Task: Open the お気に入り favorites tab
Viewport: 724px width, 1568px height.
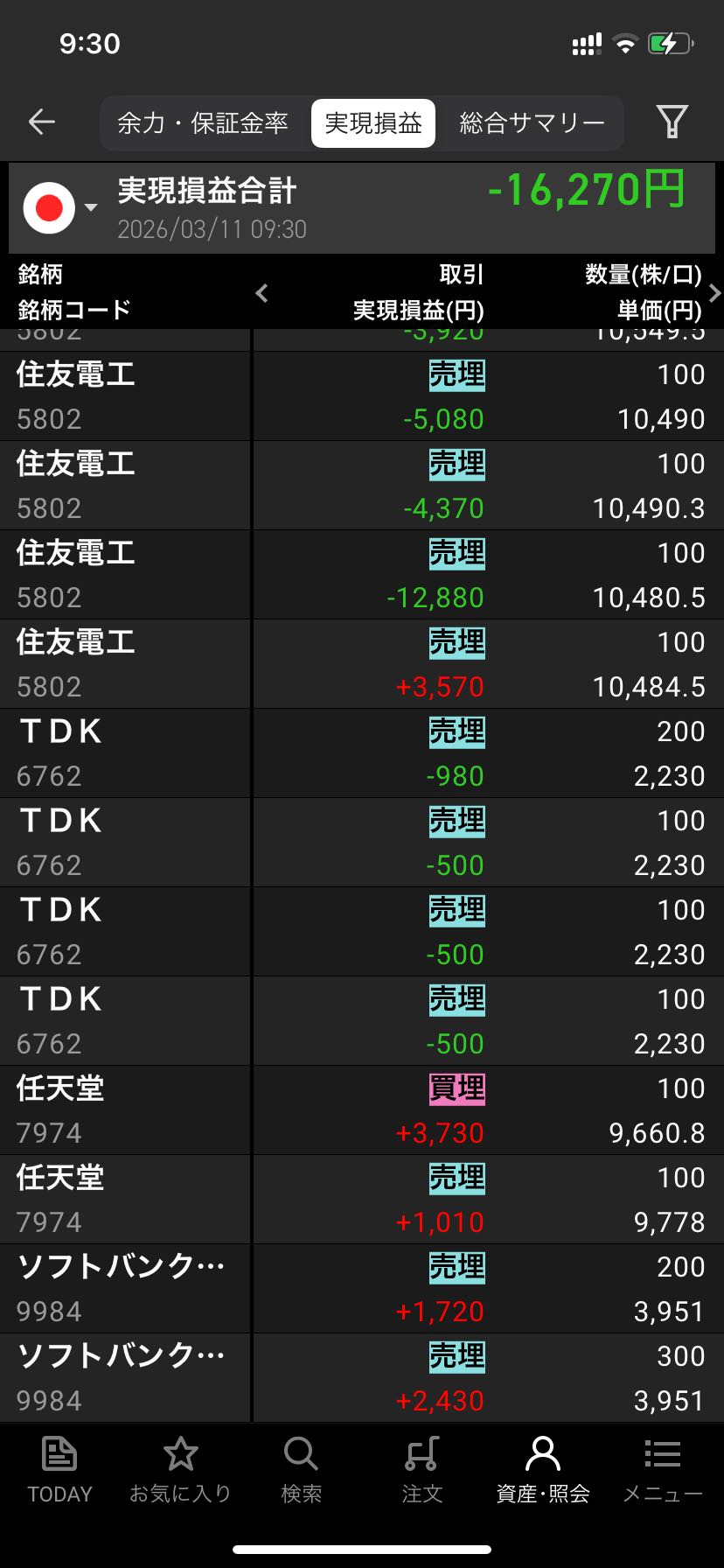Action: coord(180,1470)
